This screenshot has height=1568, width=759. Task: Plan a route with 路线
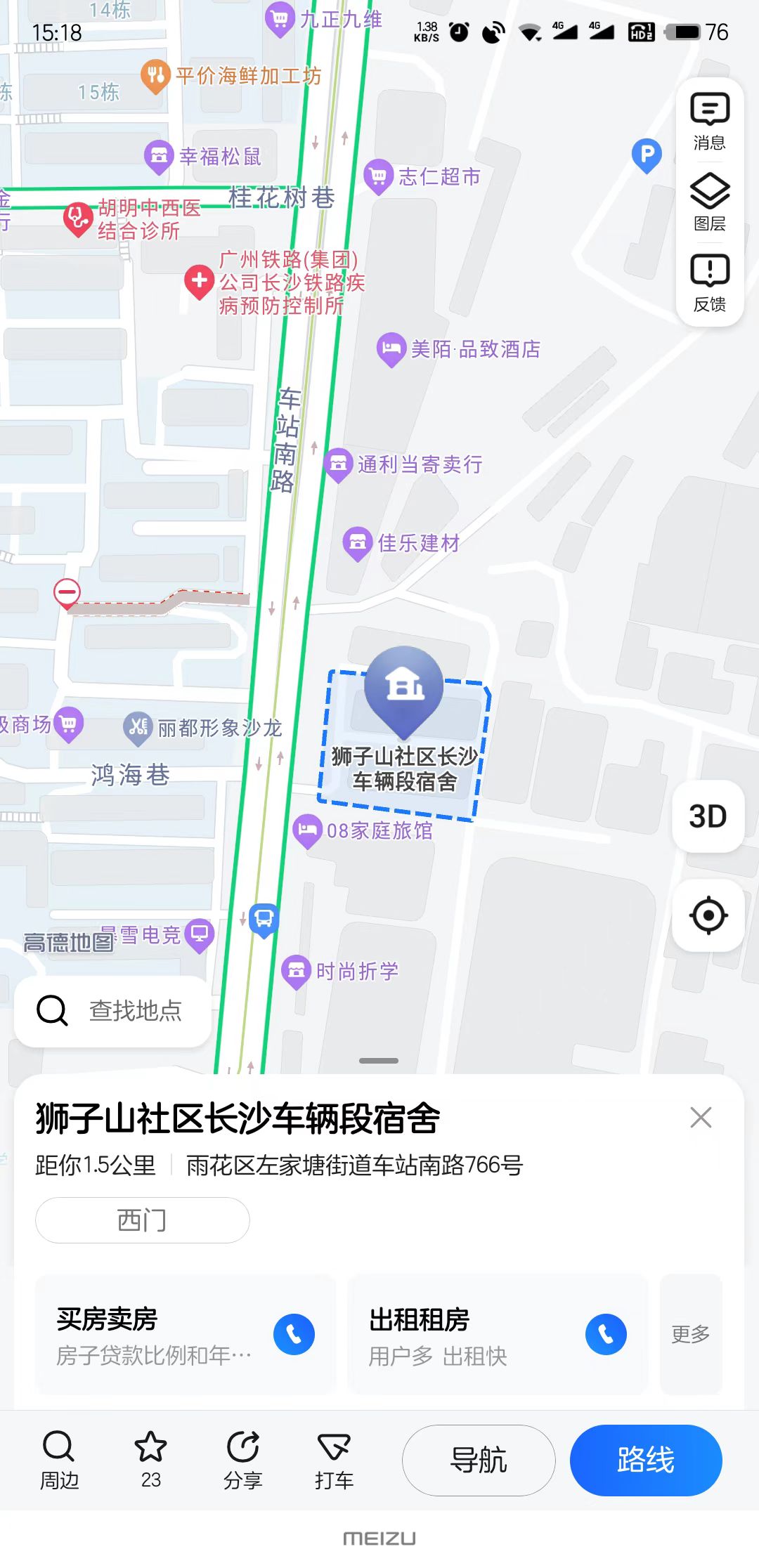pyautogui.click(x=645, y=1461)
